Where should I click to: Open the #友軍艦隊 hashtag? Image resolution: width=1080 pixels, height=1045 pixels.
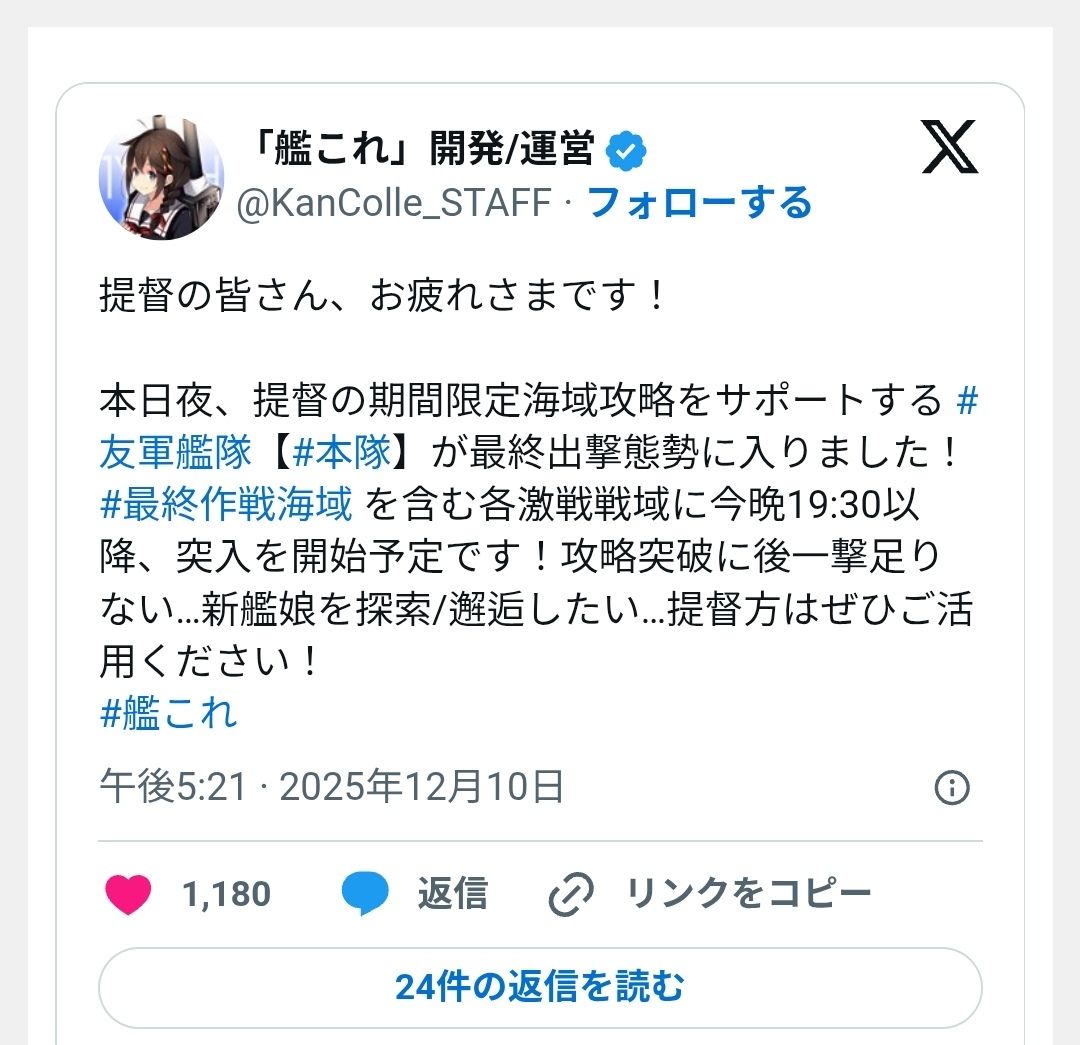175,453
